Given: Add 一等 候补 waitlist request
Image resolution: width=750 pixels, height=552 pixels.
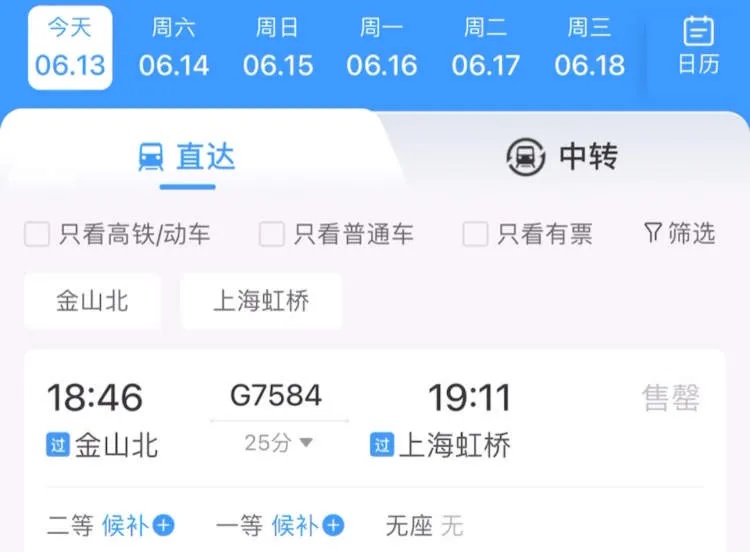Looking at the screenshot, I should (x=308, y=525).
